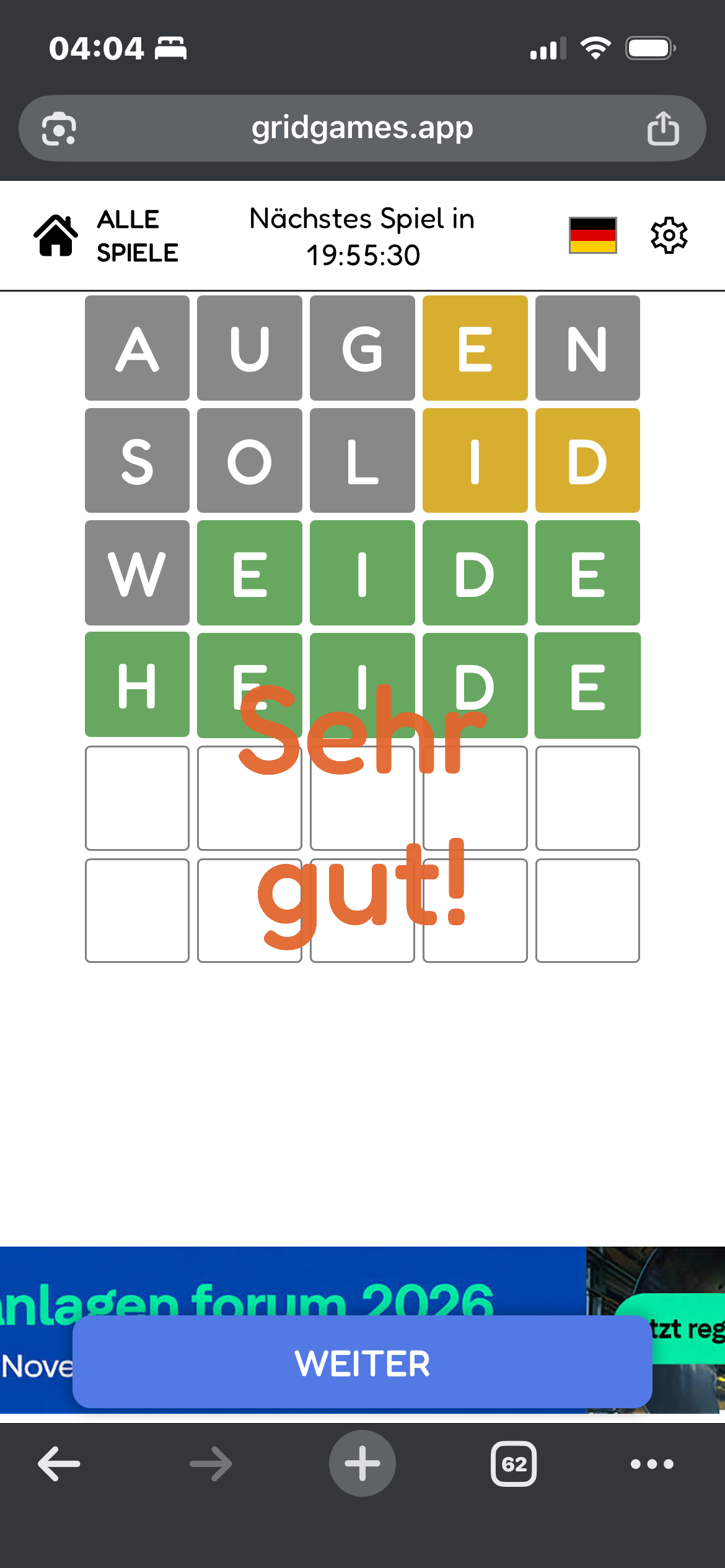Go to Alle Spiele home
This screenshot has width=725, height=1568.
coord(105,236)
